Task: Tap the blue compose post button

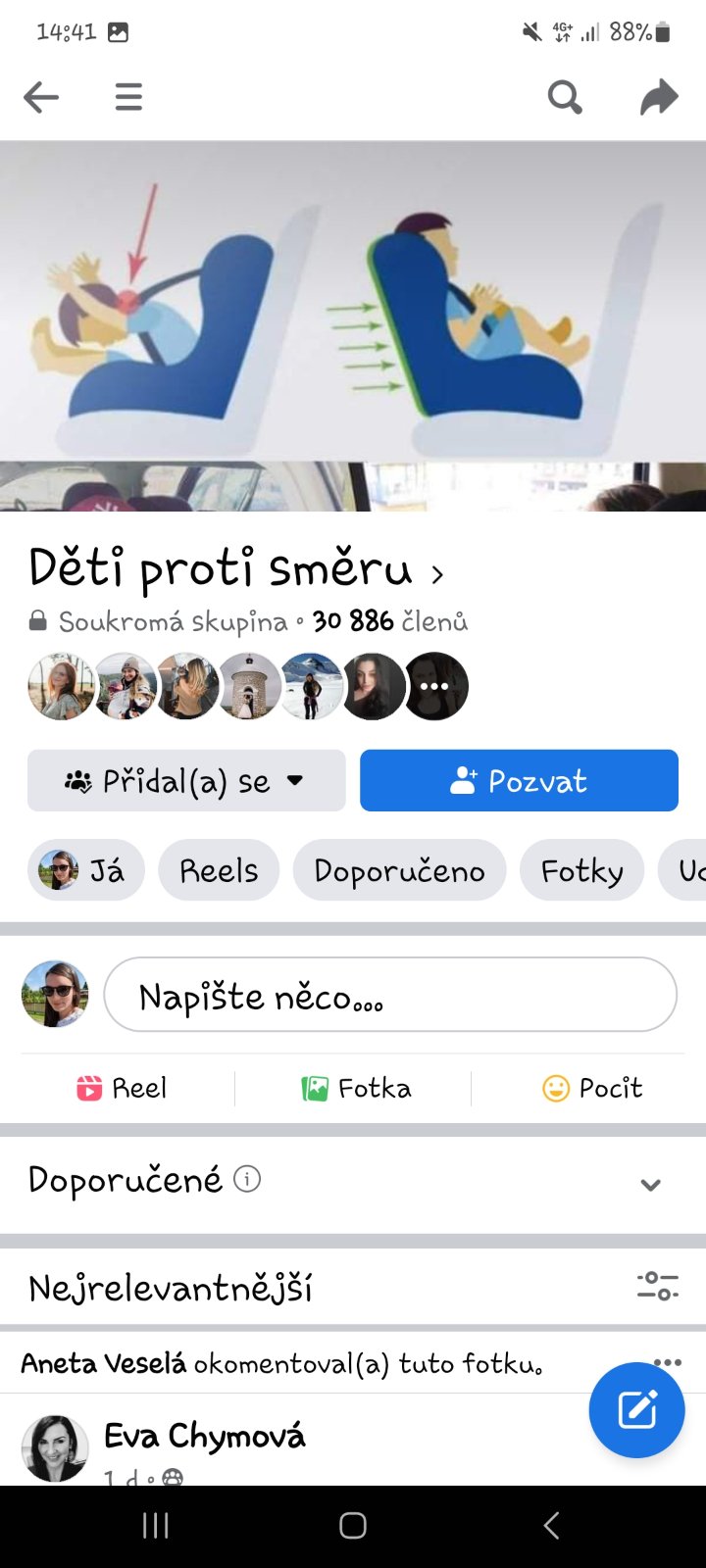Action: click(636, 1410)
